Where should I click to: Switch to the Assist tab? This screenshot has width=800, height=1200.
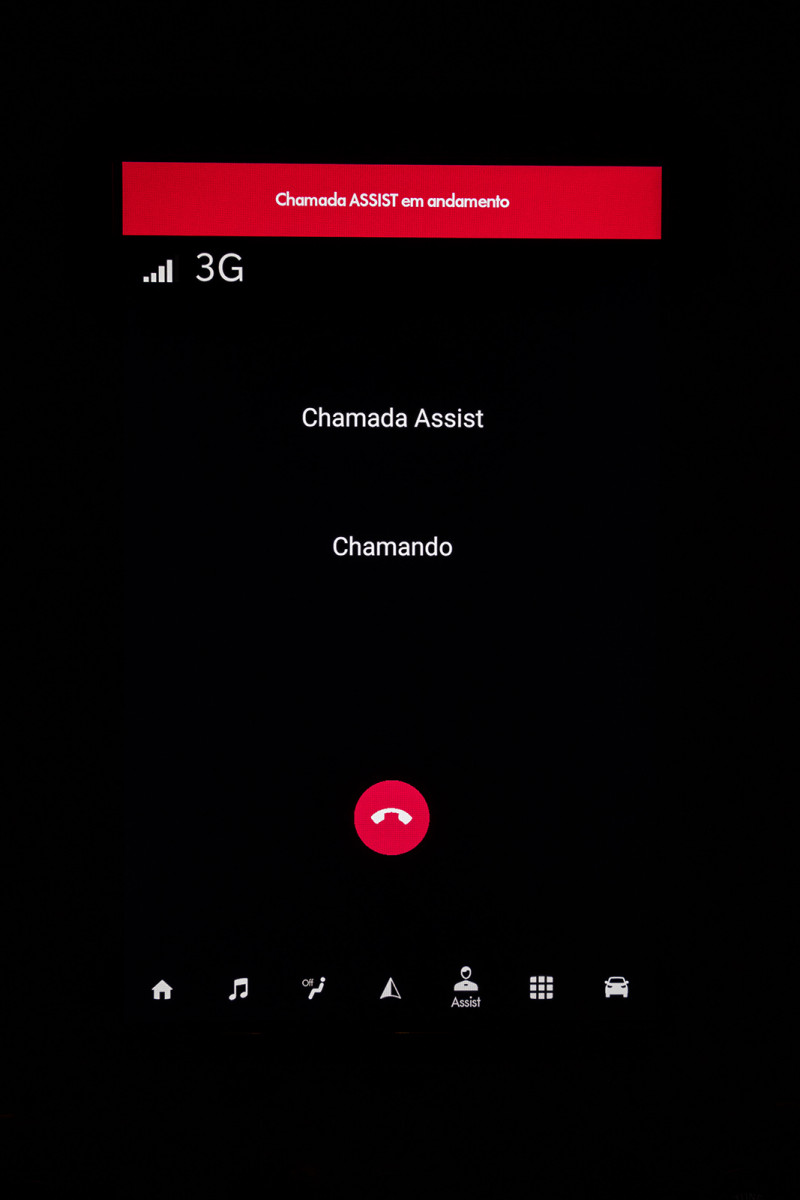[x=466, y=987]
